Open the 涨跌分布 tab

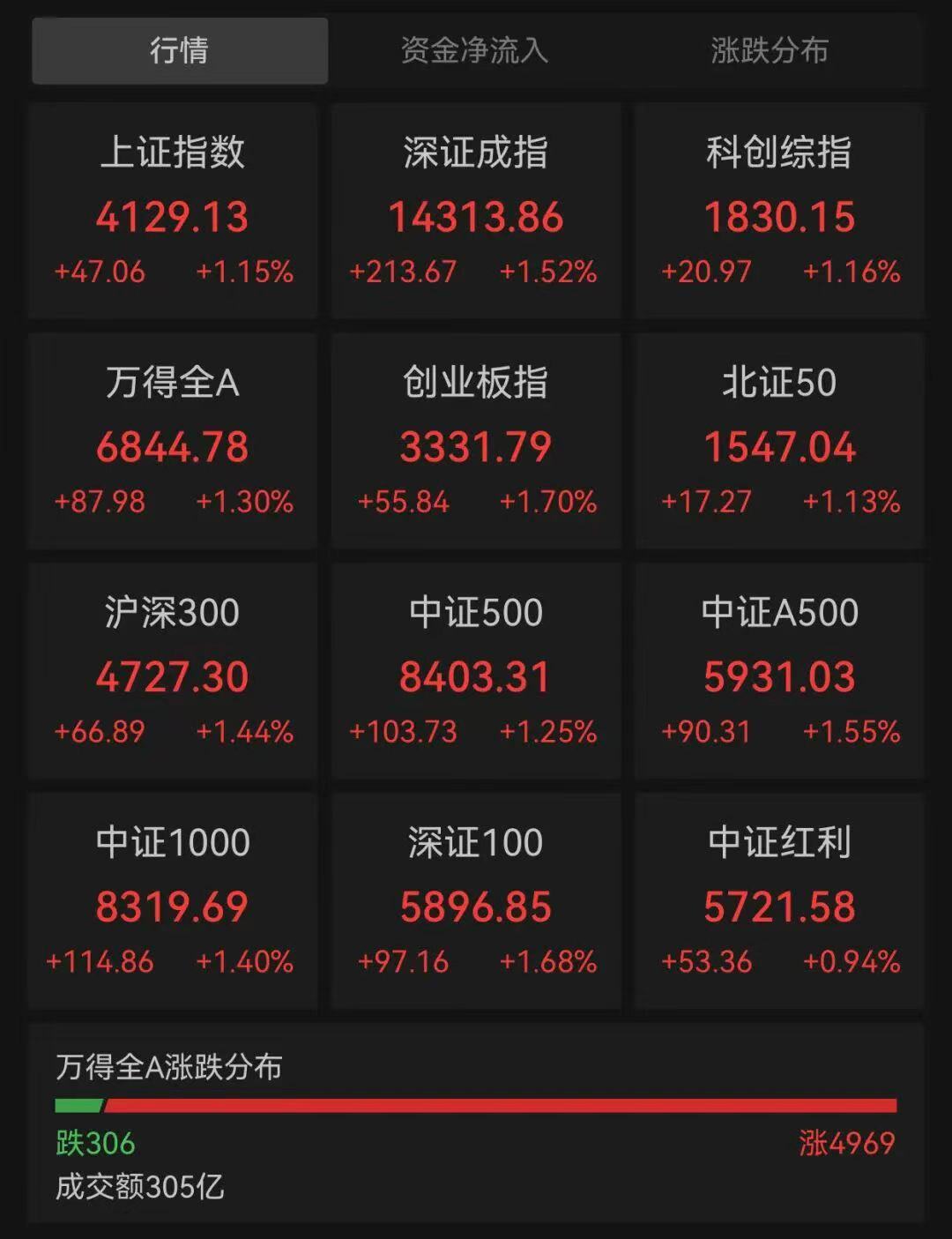pos(770,51)
